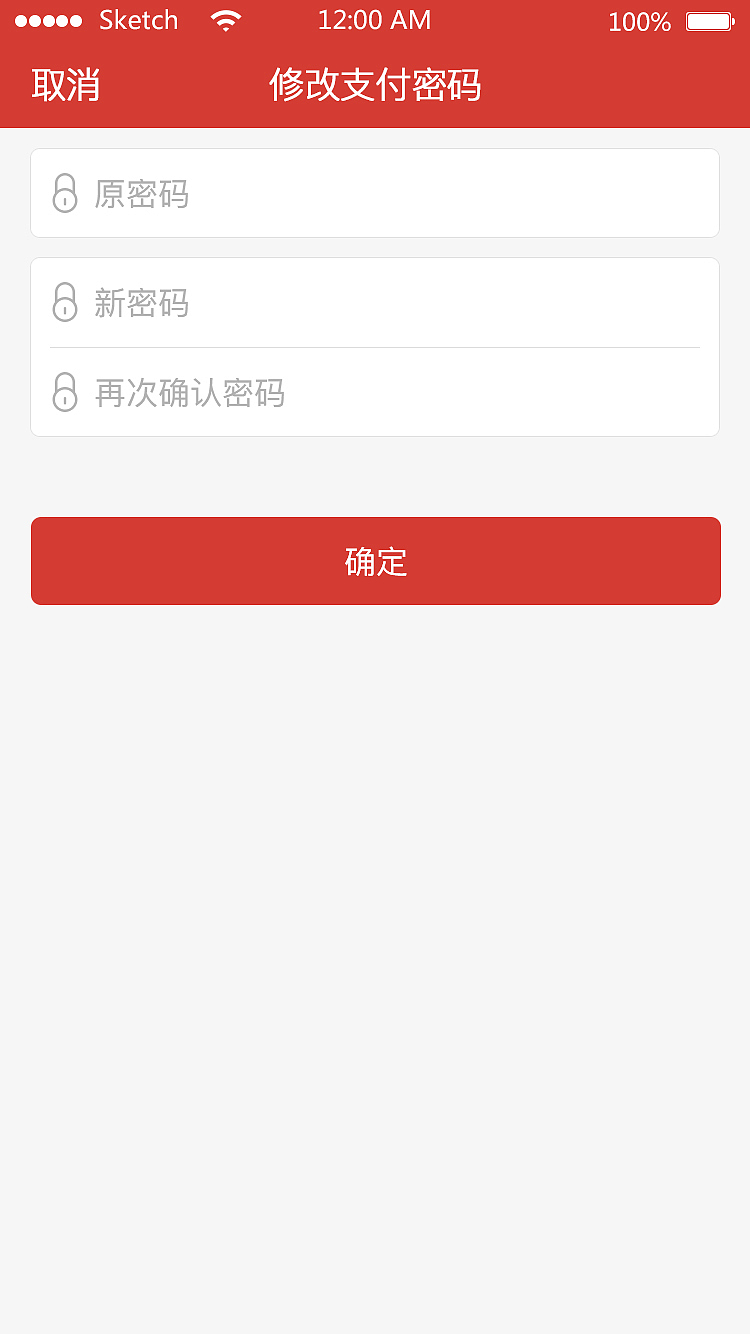Click the placeholder text 新密码

tap(141, 303)
